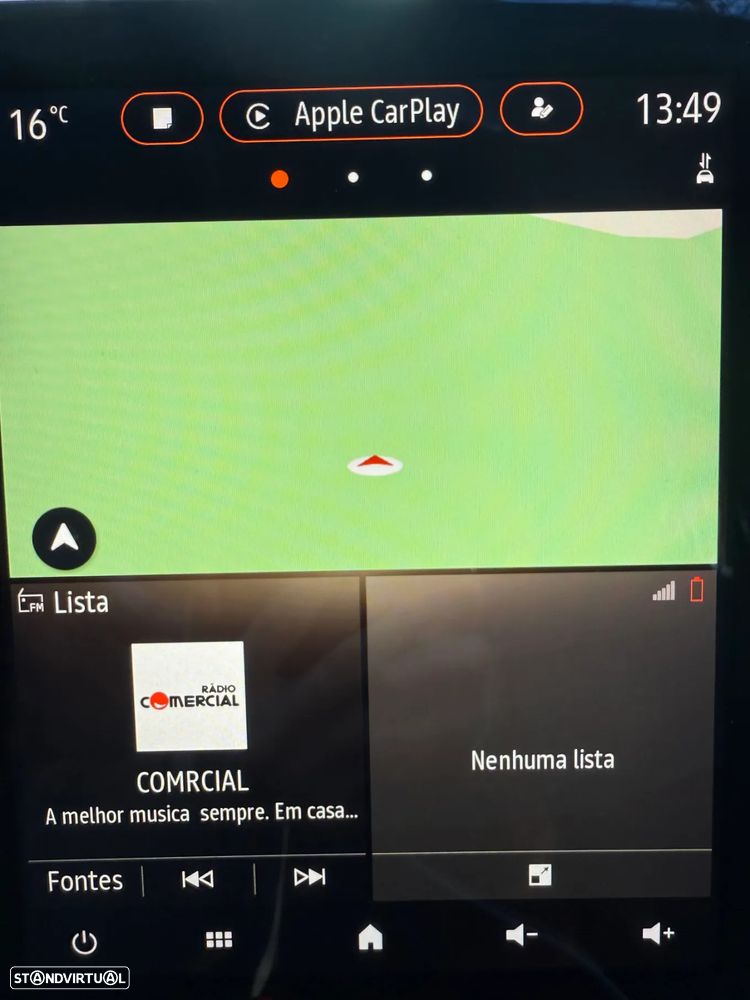Open the Rádio Comercial station card

[x=189, y=697]
